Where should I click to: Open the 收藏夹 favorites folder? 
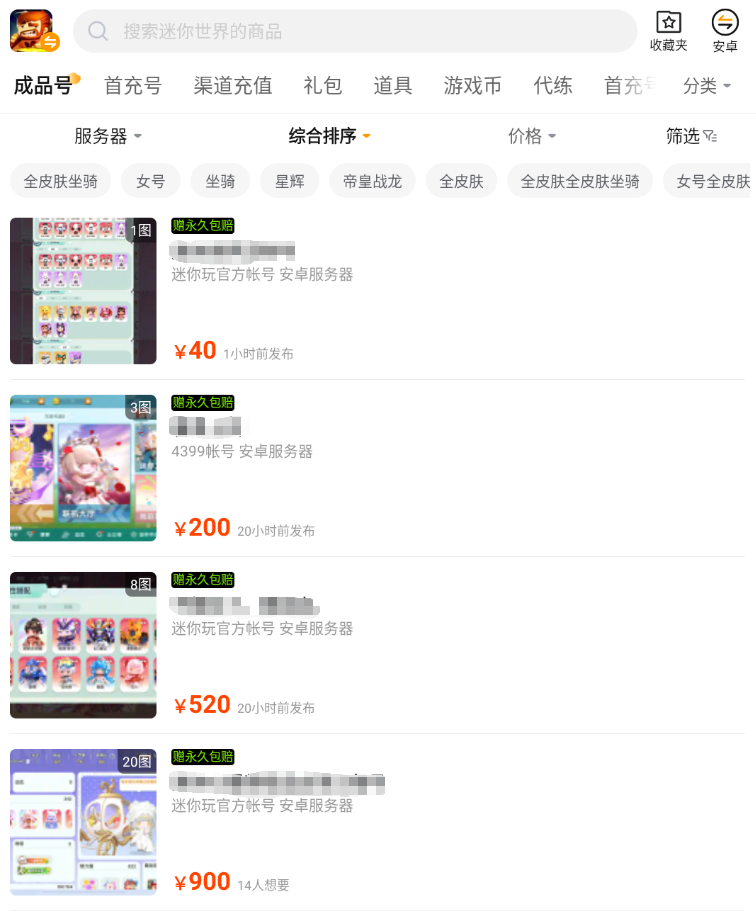pos(668,31)
